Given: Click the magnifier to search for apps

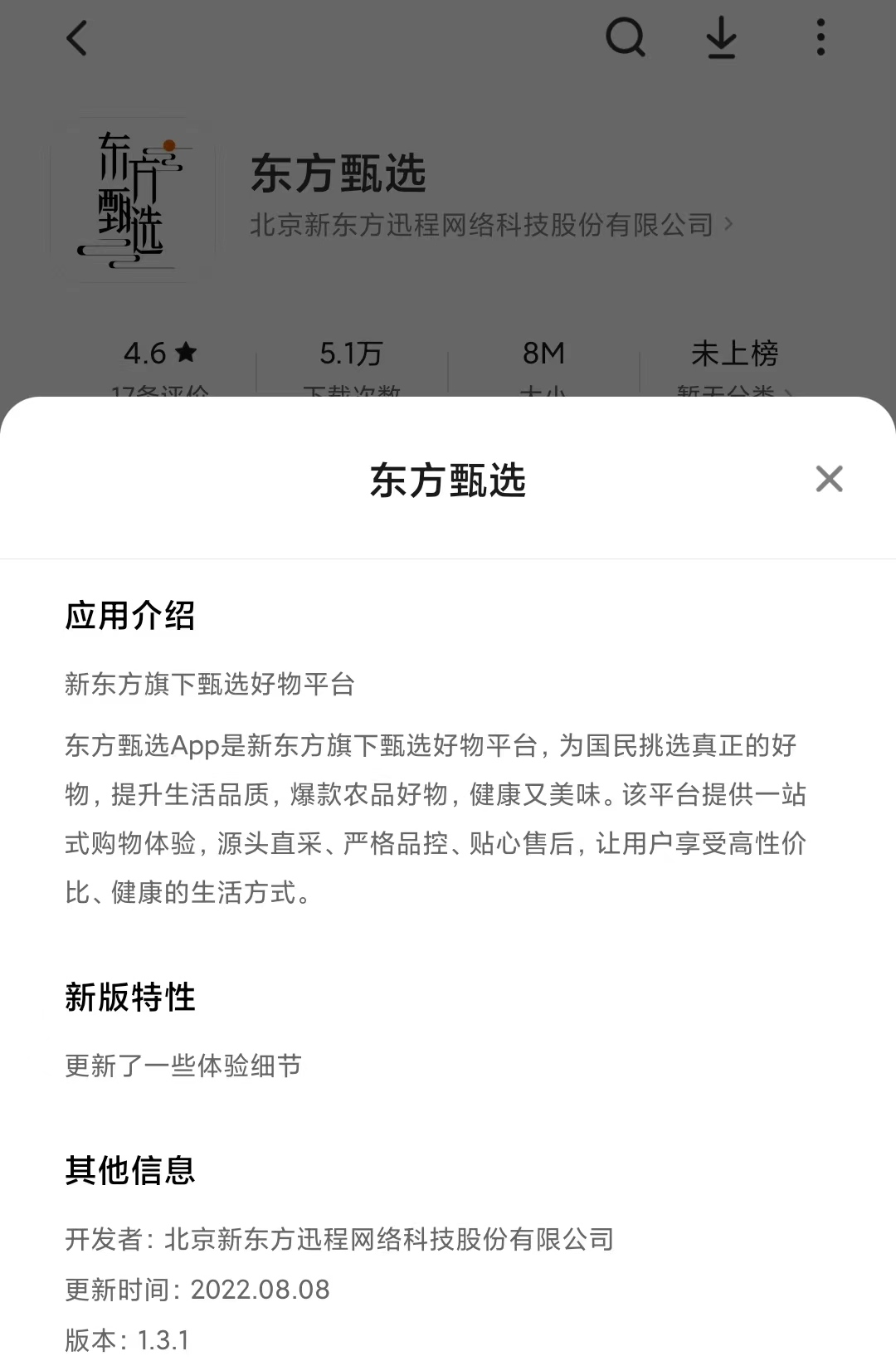Looking at the screenshot, I should pos(626,37).
